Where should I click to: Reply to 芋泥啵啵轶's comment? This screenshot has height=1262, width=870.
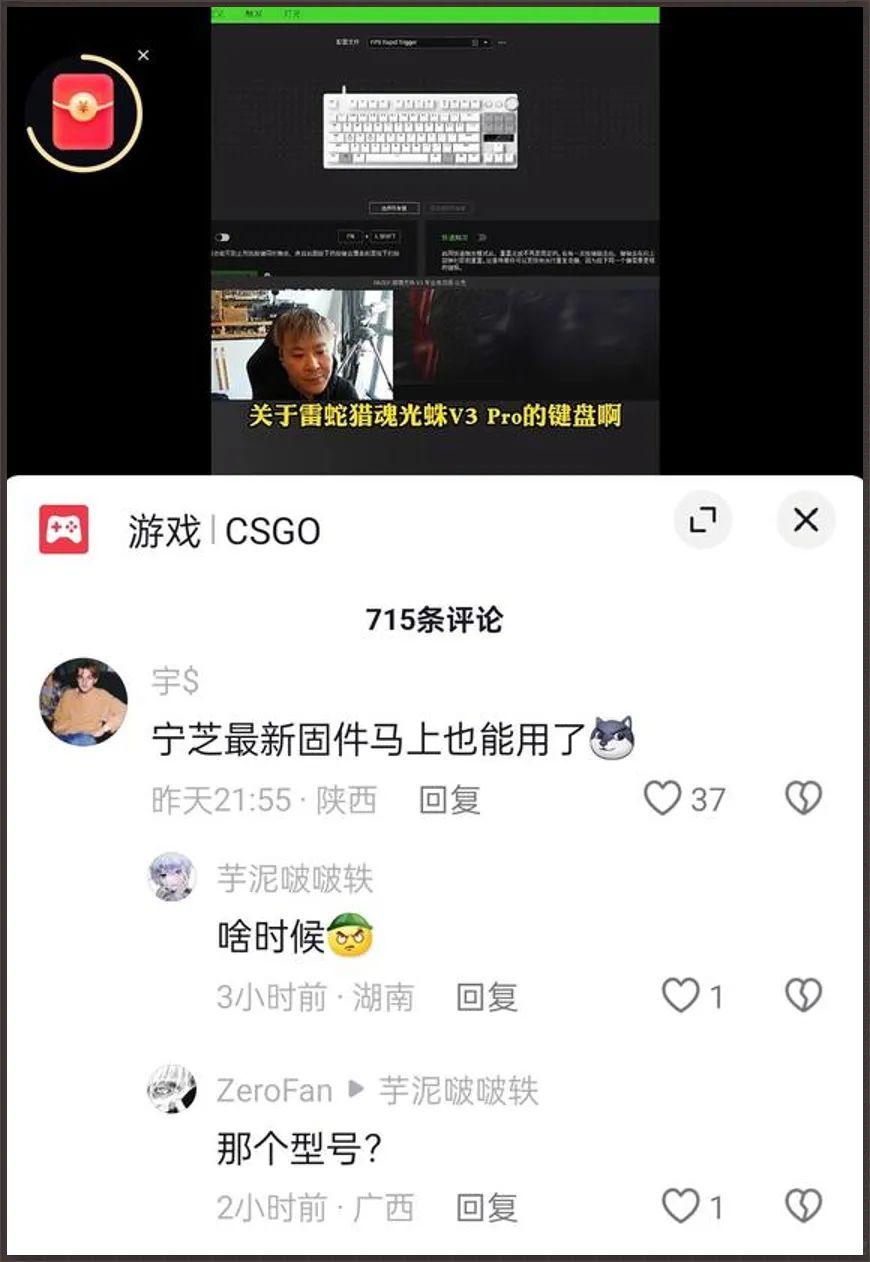(487, 996)
